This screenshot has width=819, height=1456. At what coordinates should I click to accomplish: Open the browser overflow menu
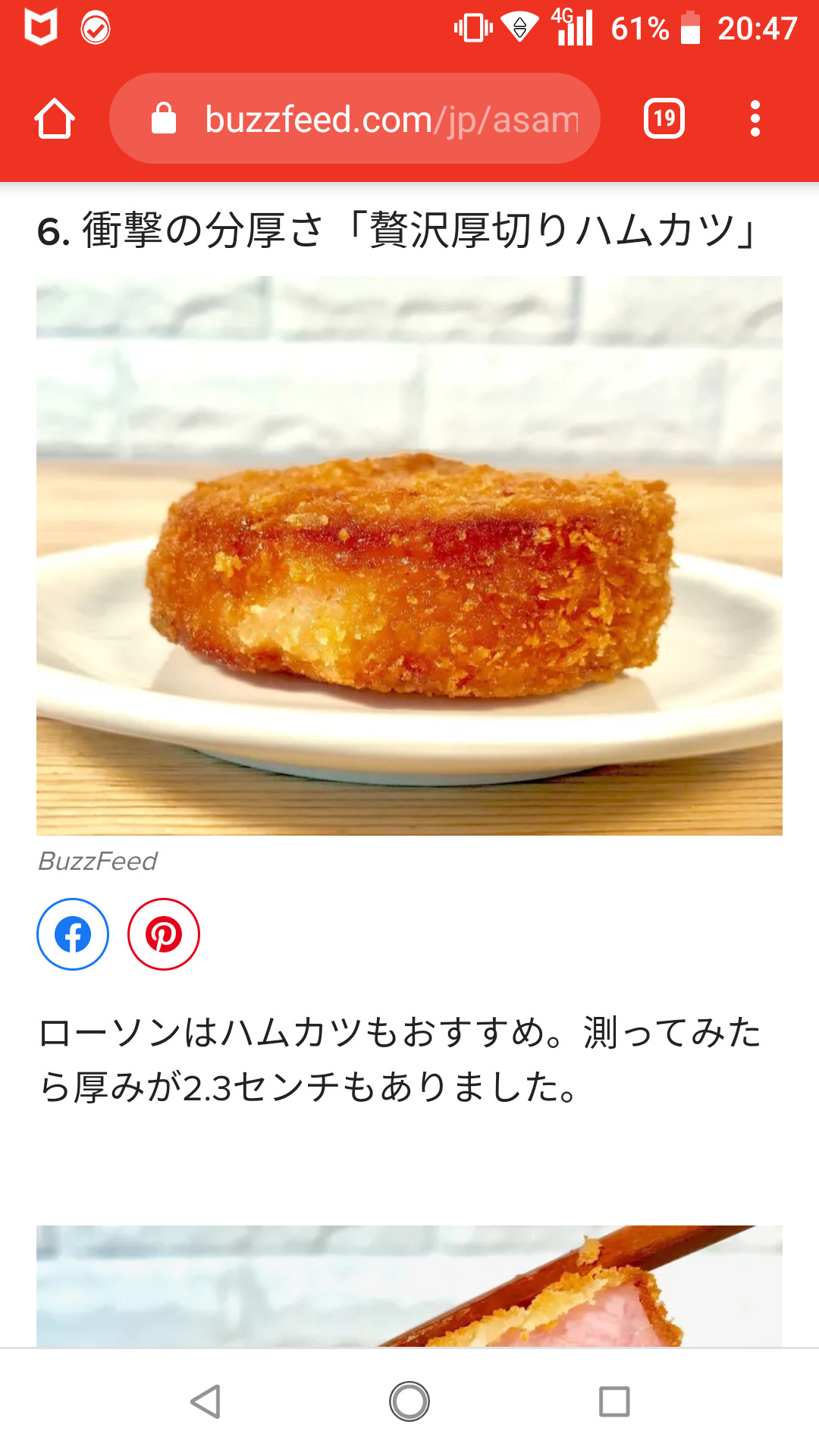click(x=755, y=119)
